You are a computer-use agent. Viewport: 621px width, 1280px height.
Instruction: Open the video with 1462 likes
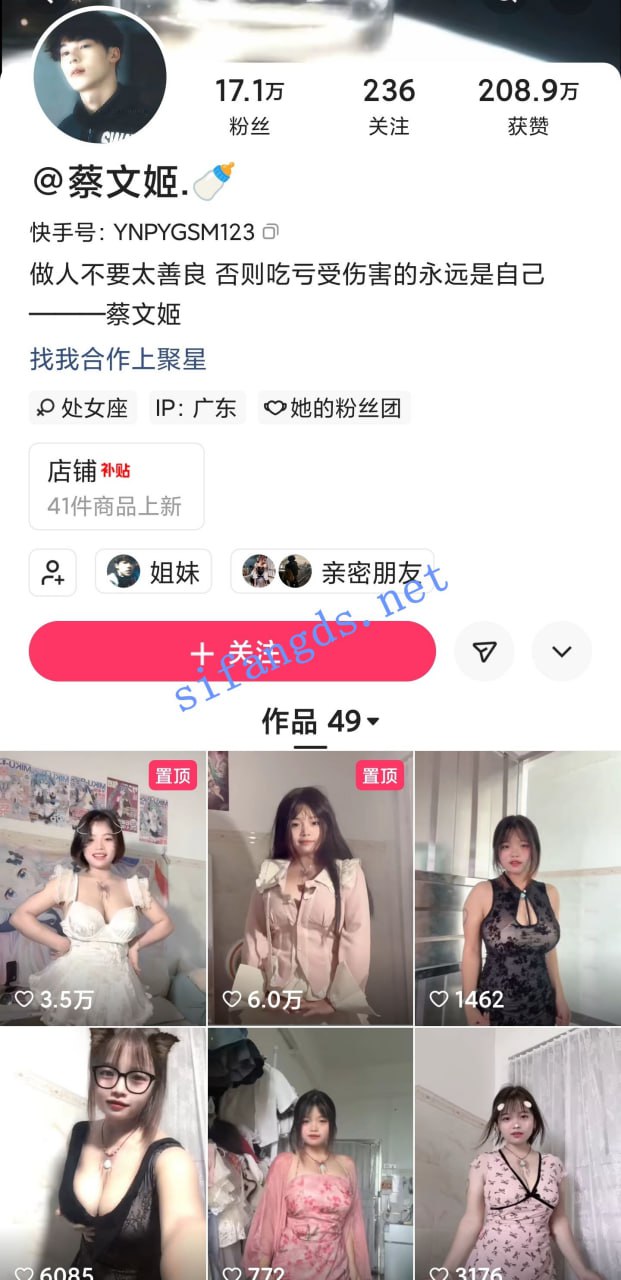click(x=518, y=888)
